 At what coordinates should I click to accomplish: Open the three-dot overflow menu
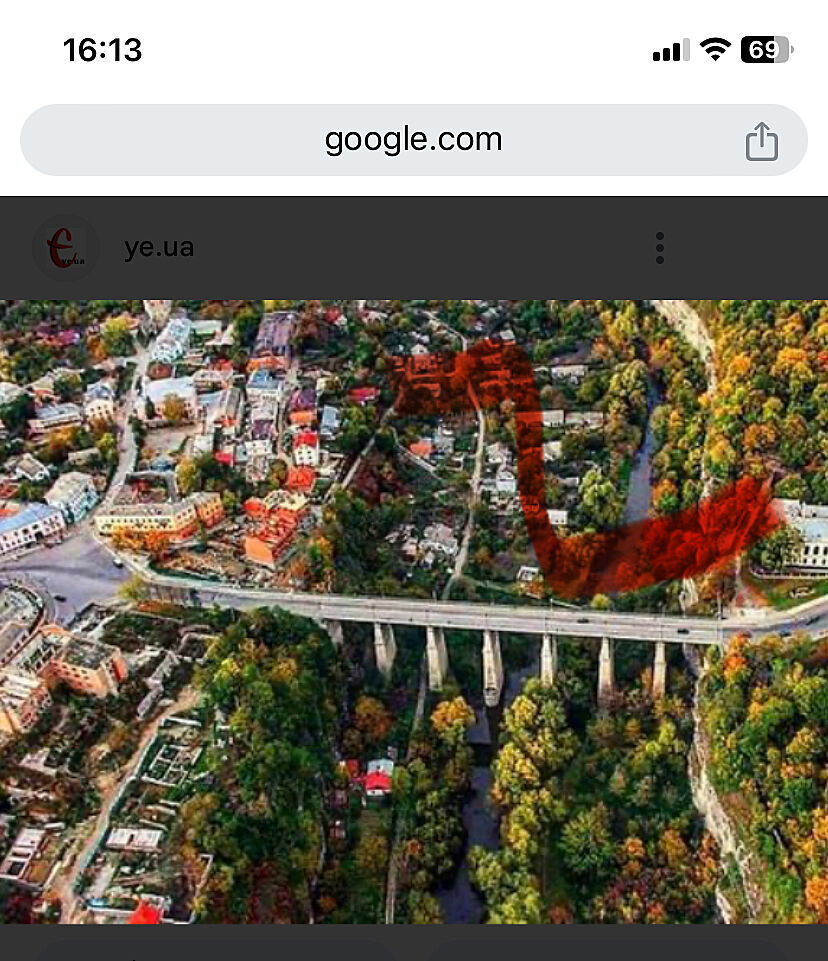[660, 248]
